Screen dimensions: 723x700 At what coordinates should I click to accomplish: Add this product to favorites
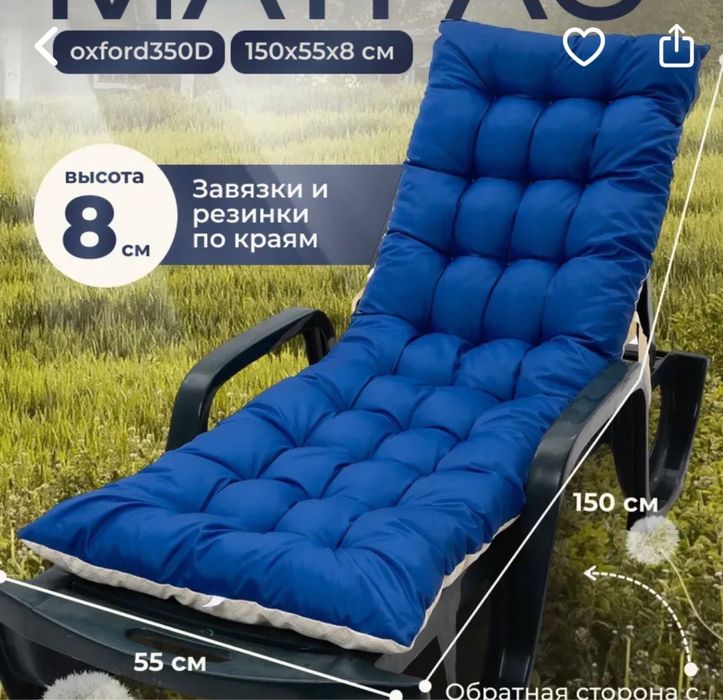coord(585,46)
